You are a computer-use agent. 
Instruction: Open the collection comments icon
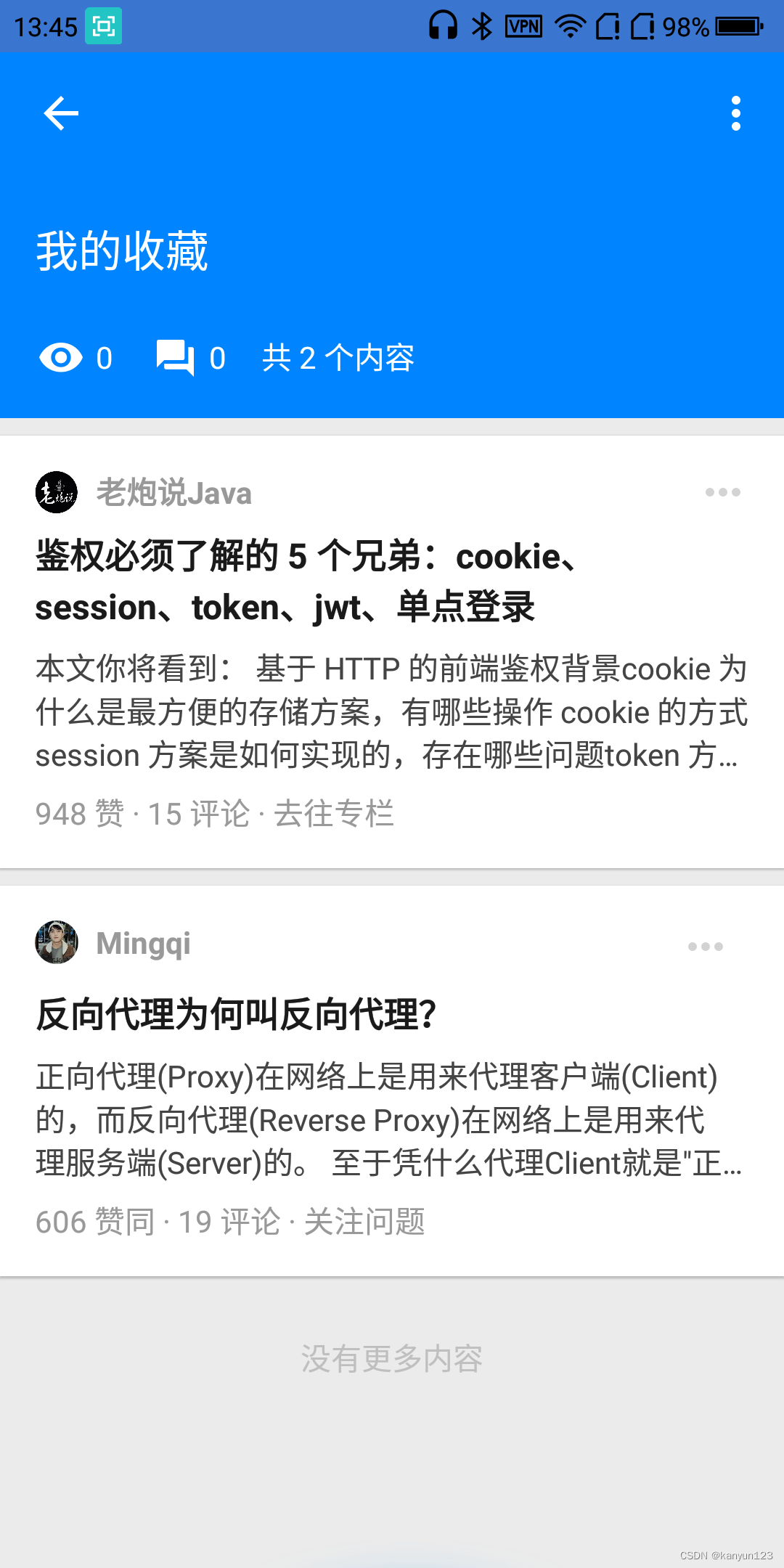176,358
